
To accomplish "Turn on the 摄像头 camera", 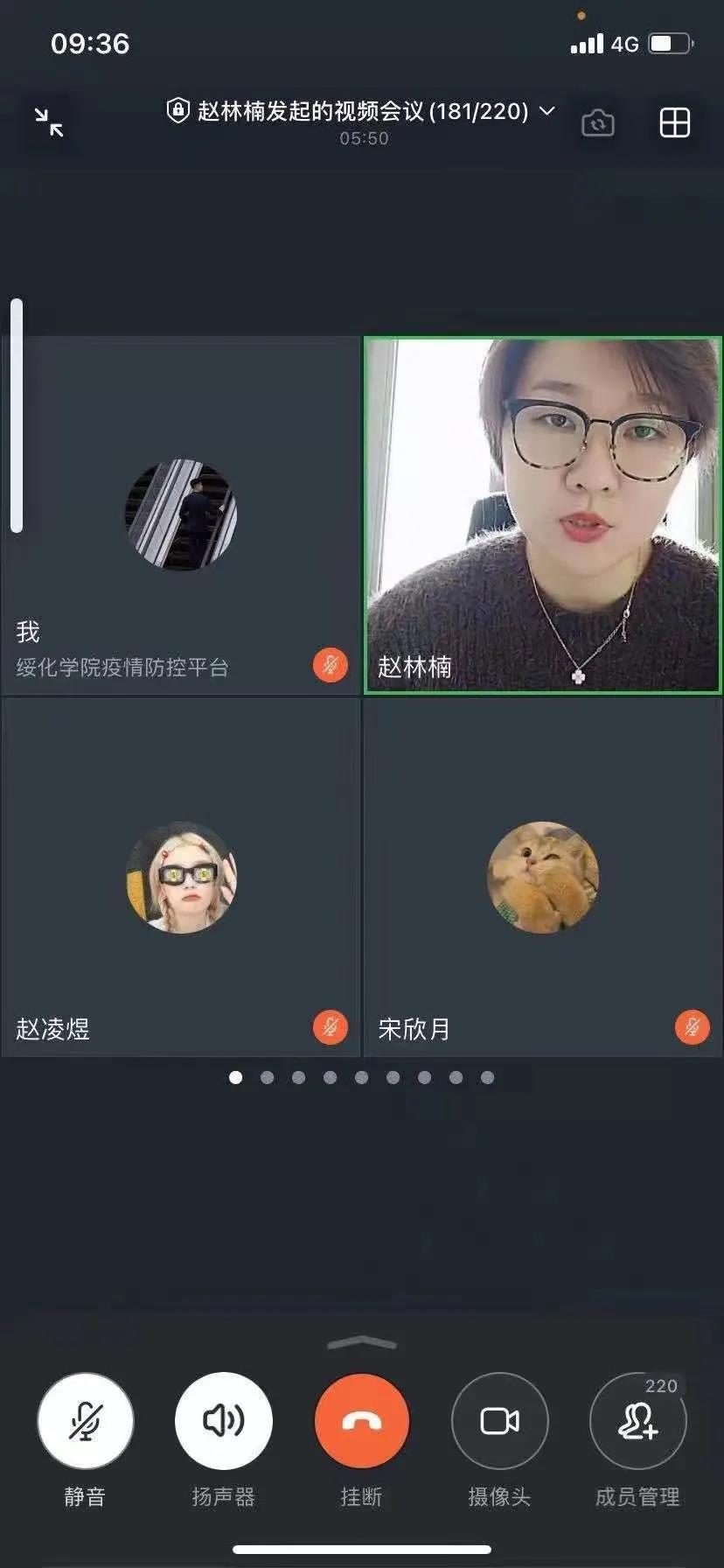I will 499,1421.
